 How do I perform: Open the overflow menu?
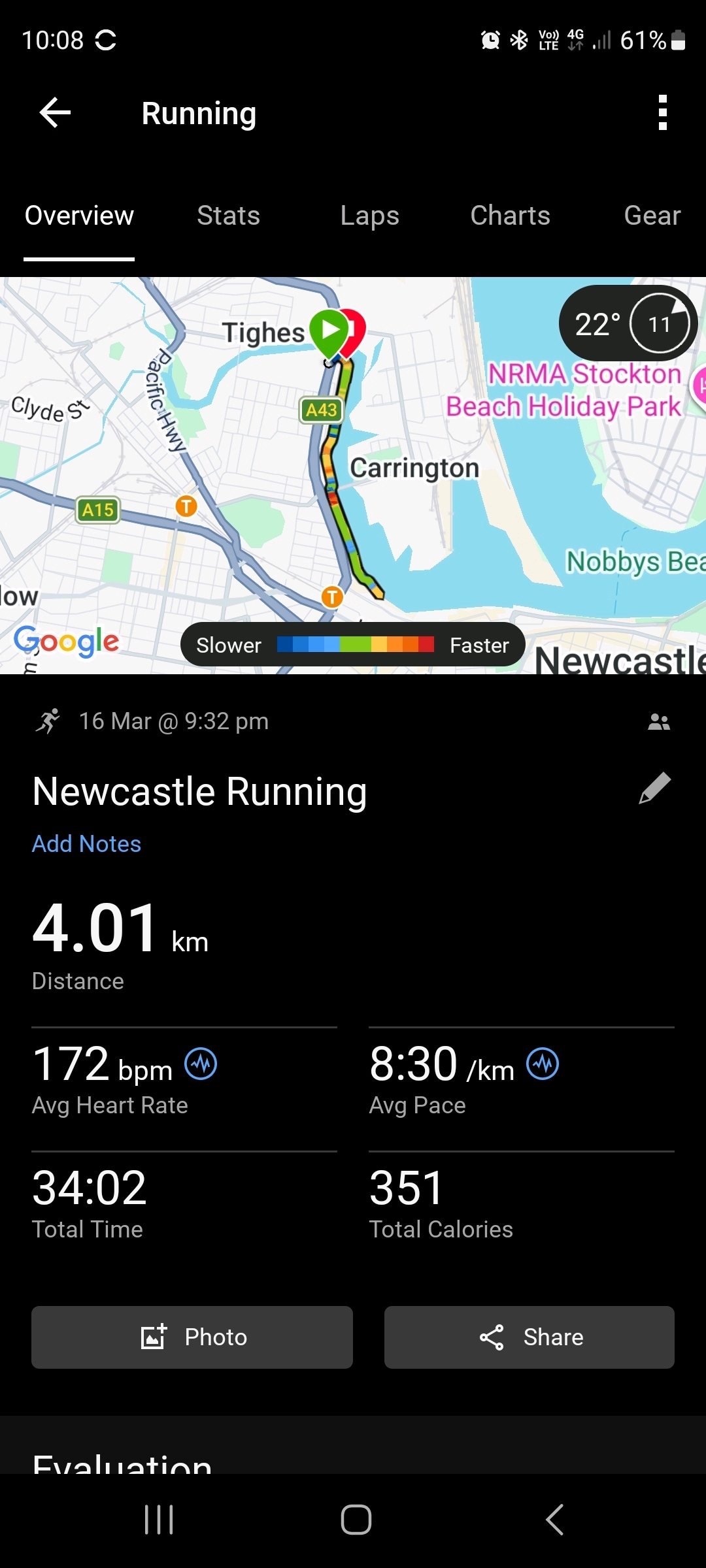point(662,113)
